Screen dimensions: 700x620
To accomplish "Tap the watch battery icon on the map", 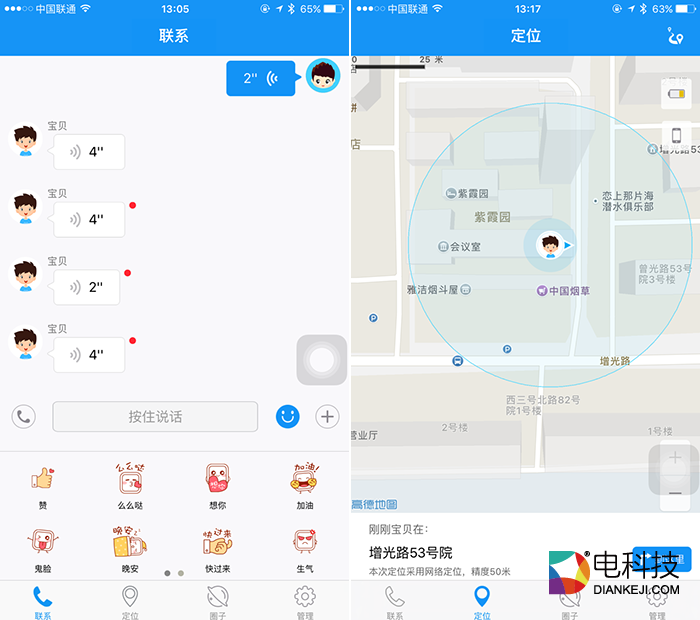I will (x=676, y=95).
